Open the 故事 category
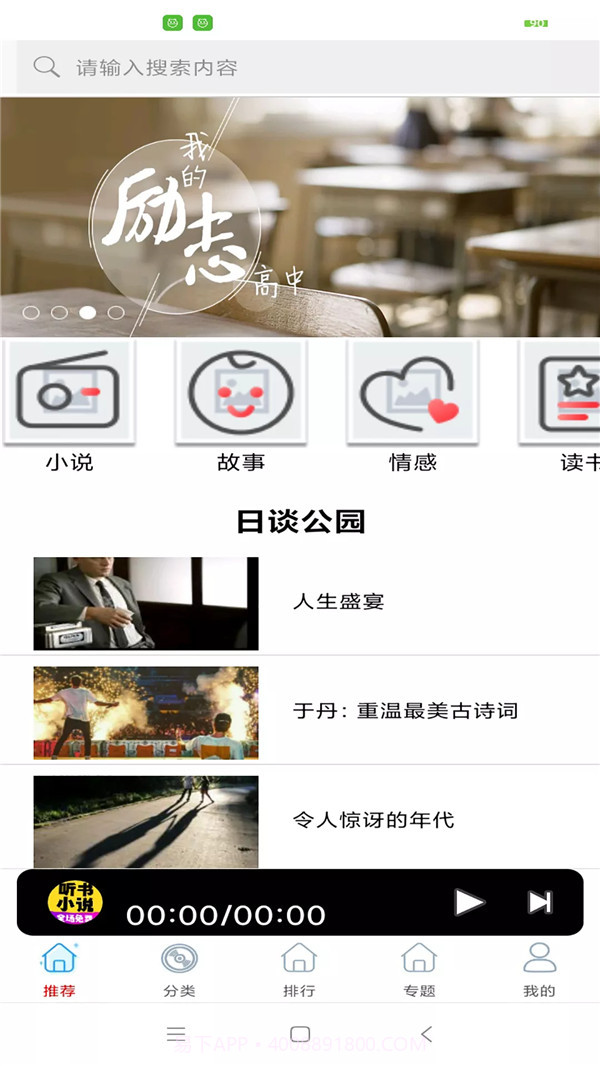The height and width of the screenshot is (1066, 600). click(x=241, y=404)
